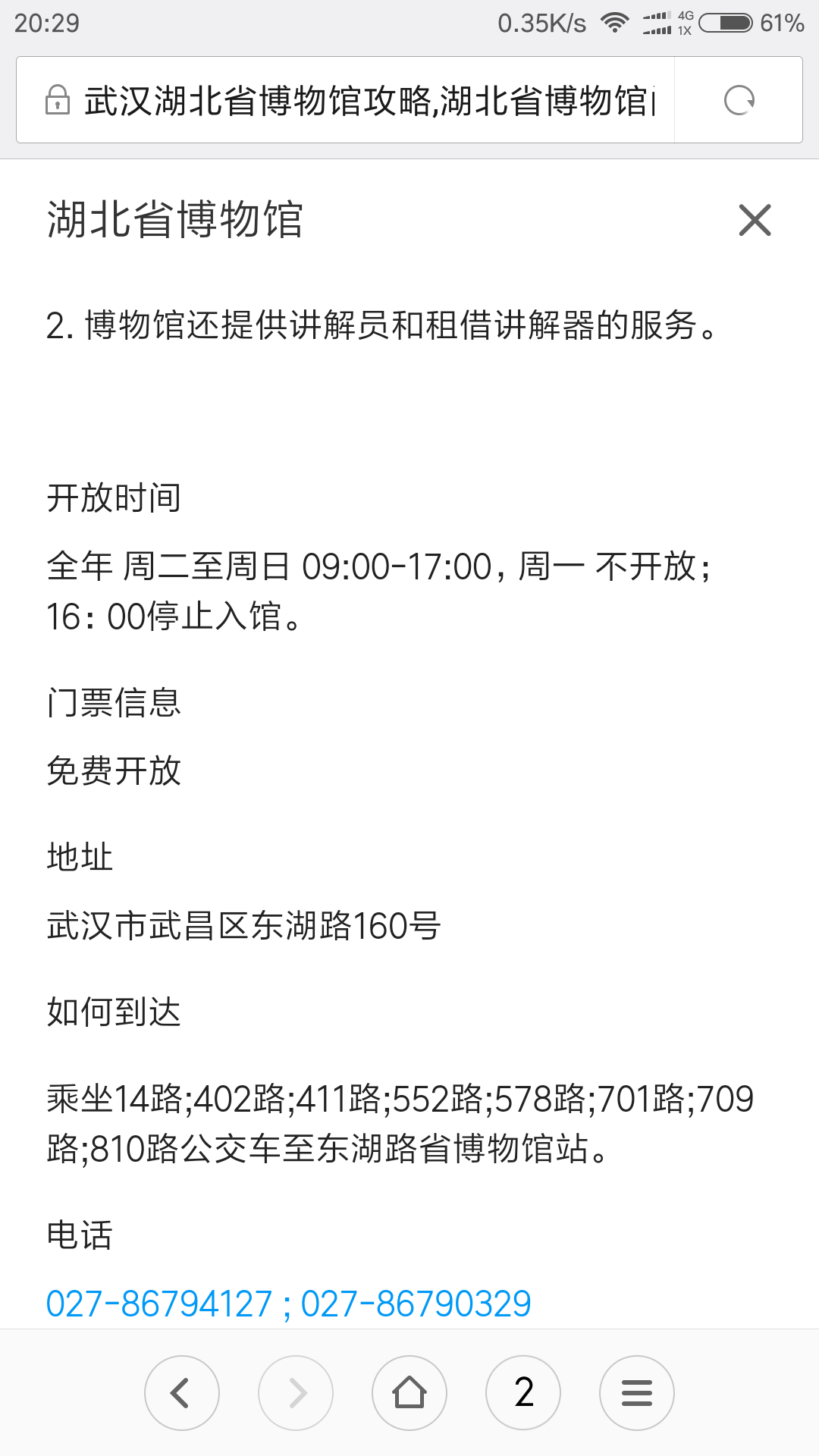Open the tab switcher showing 2 tabs
This screenshot has height=1456, width=819.
click(x=523, y=1393)
